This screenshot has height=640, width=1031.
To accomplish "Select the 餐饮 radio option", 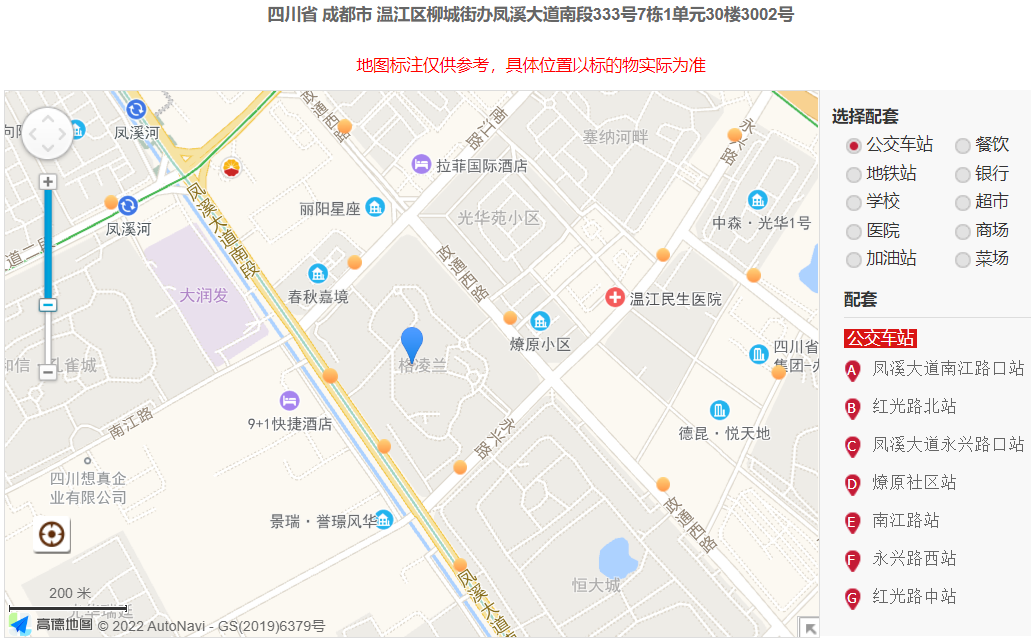I will pos(963,146).
